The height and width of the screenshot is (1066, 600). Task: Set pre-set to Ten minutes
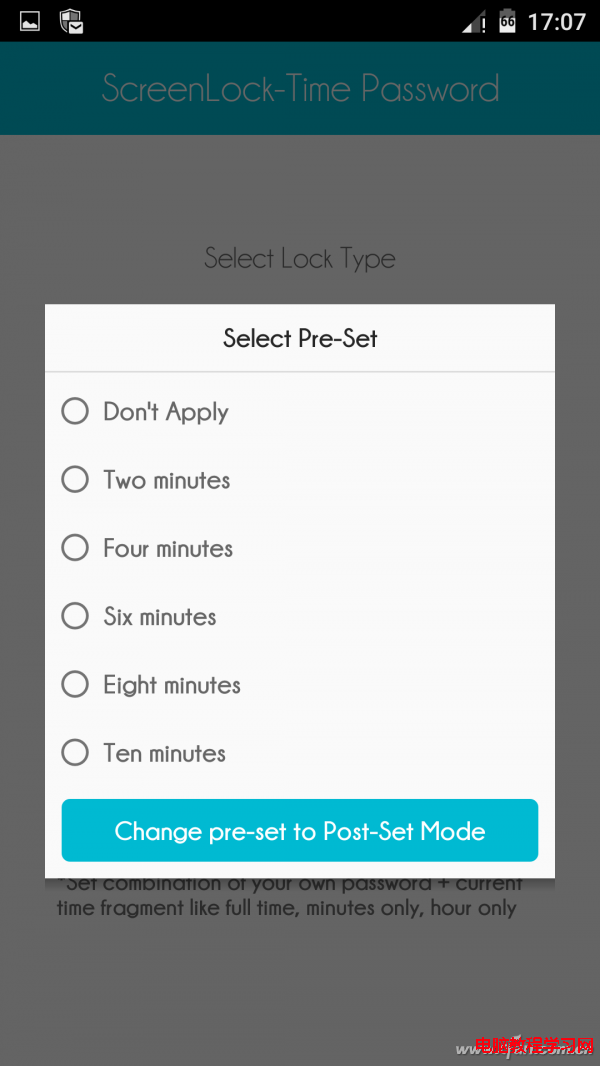coord(76,753)
